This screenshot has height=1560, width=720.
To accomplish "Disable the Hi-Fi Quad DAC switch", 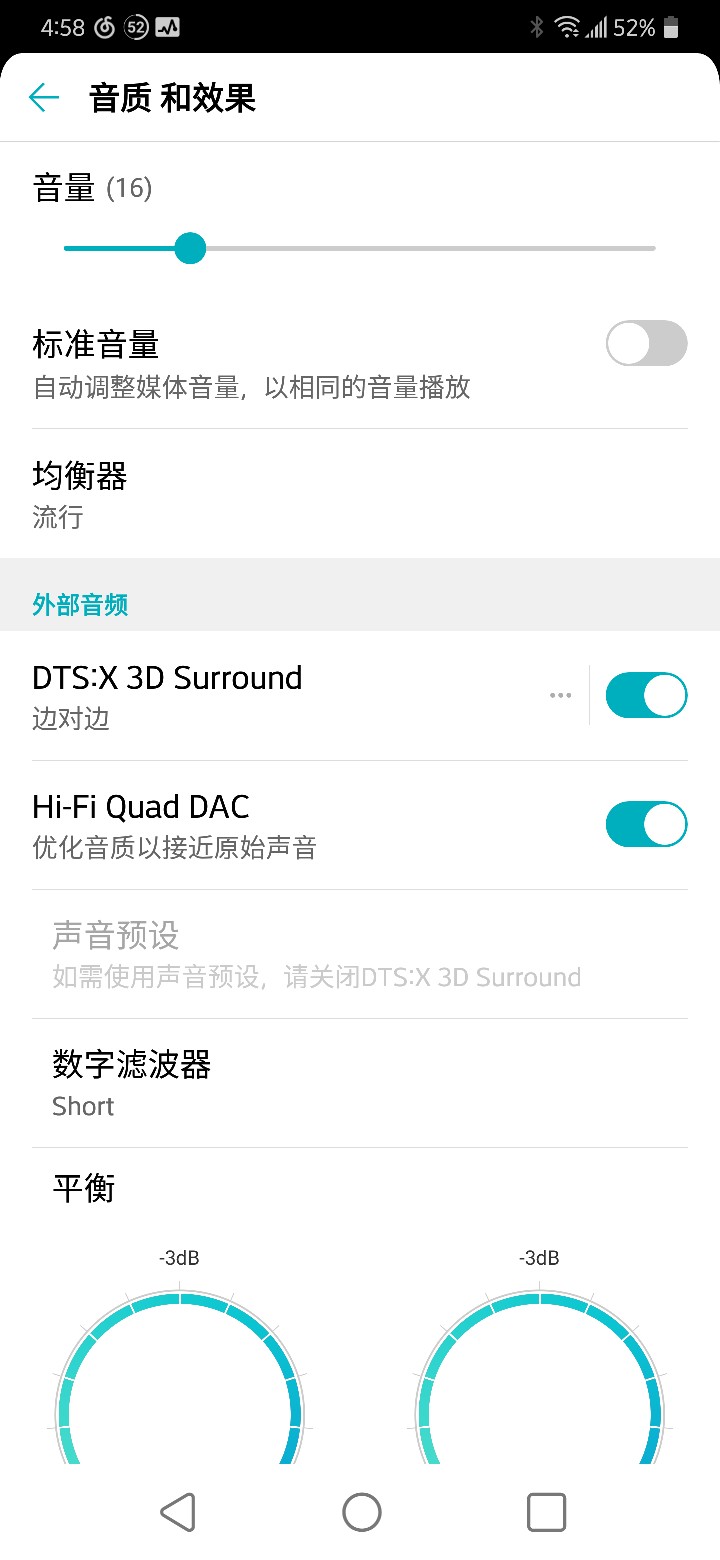I will point(646,825).
